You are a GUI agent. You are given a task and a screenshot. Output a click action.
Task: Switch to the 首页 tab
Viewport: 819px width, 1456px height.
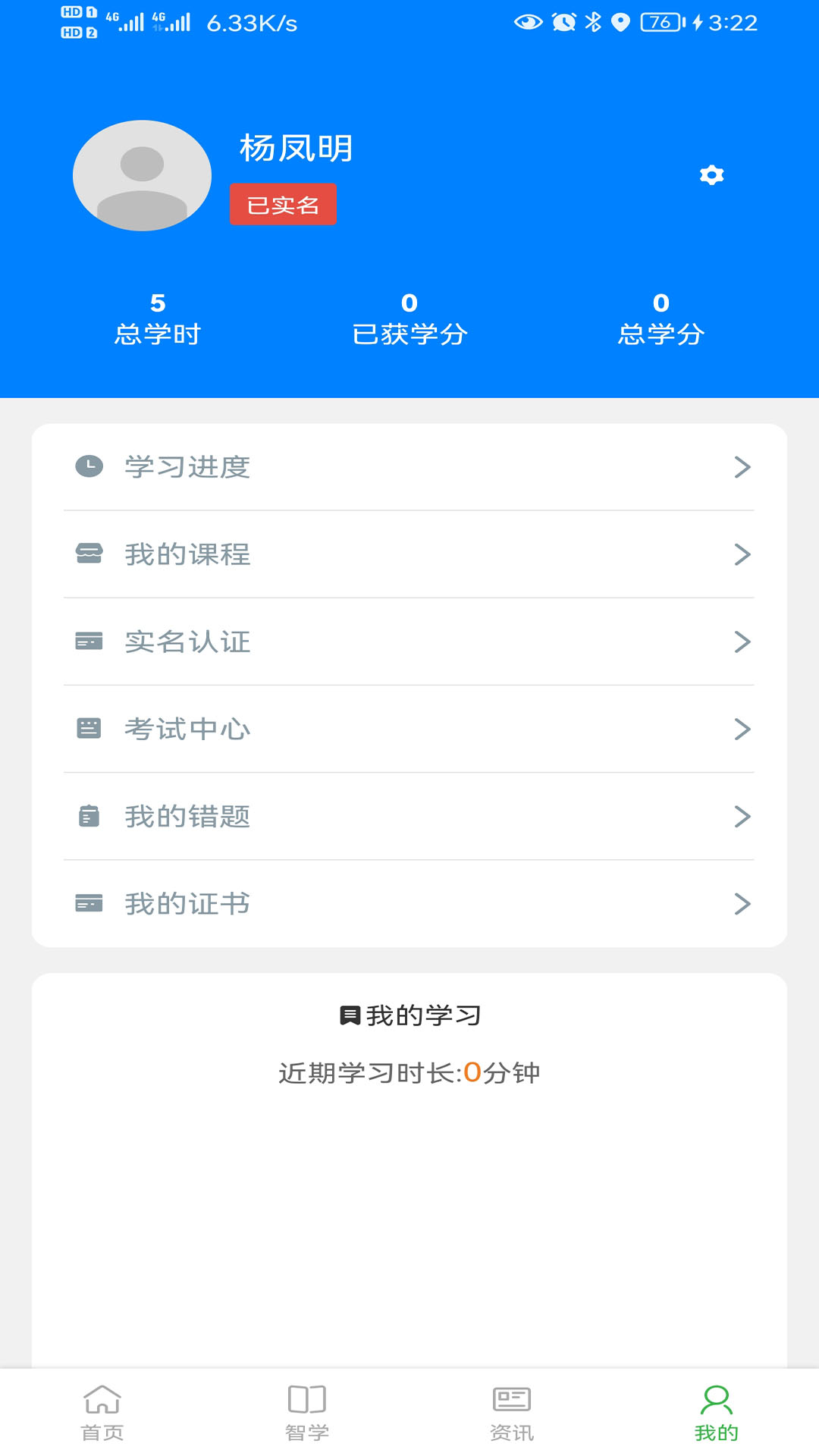102,1412
